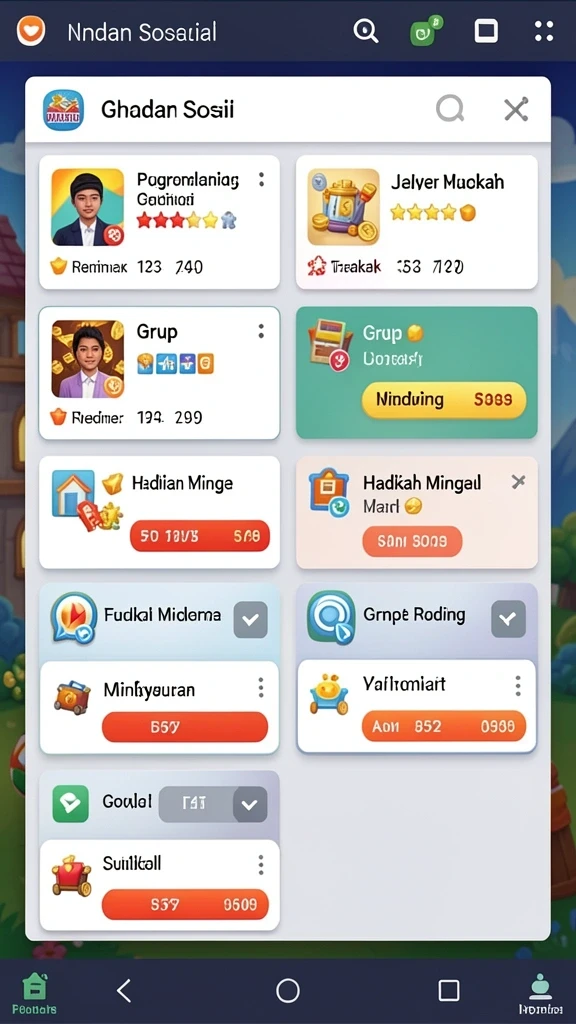
Task: Open overflow menu on Pogromlaniag card
Action: coord(261,180)
